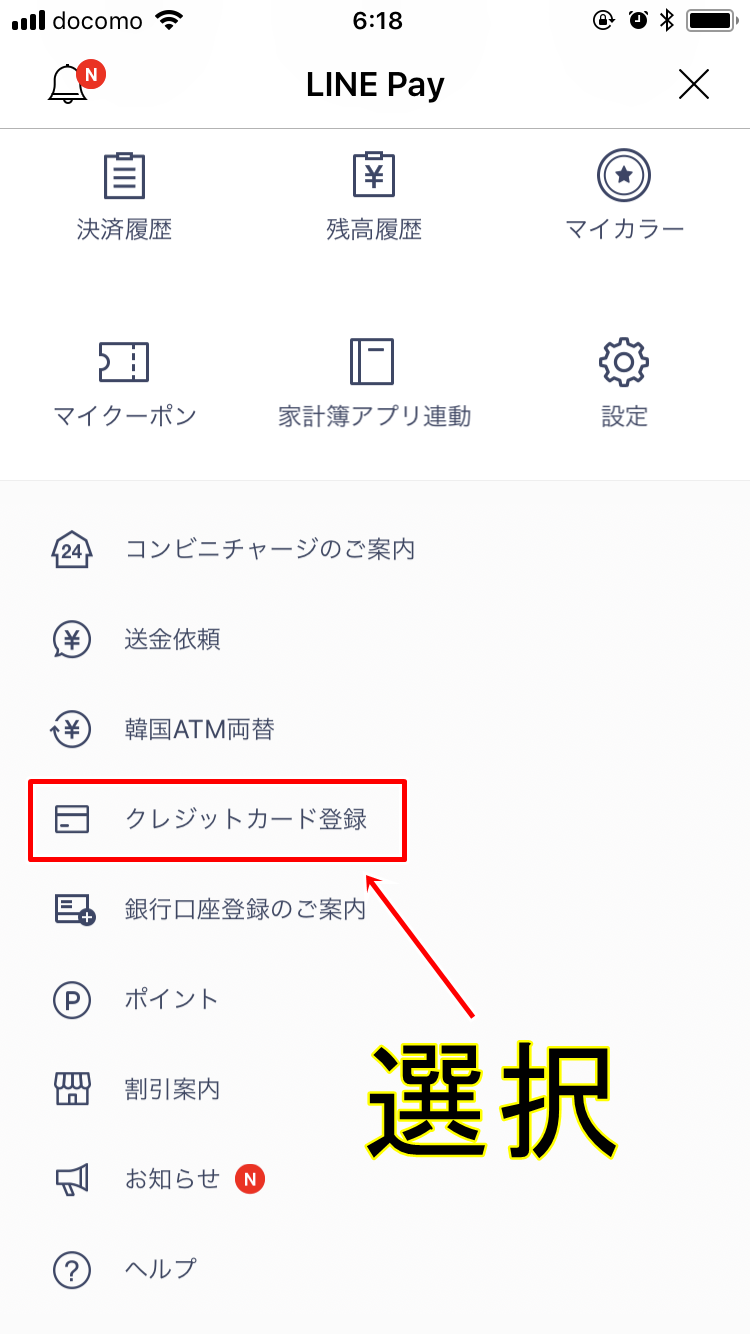Open コンビニチャージのご案内
Image resolution: width=750 pixels, height=1334 pixels.
tap(375, 549)
